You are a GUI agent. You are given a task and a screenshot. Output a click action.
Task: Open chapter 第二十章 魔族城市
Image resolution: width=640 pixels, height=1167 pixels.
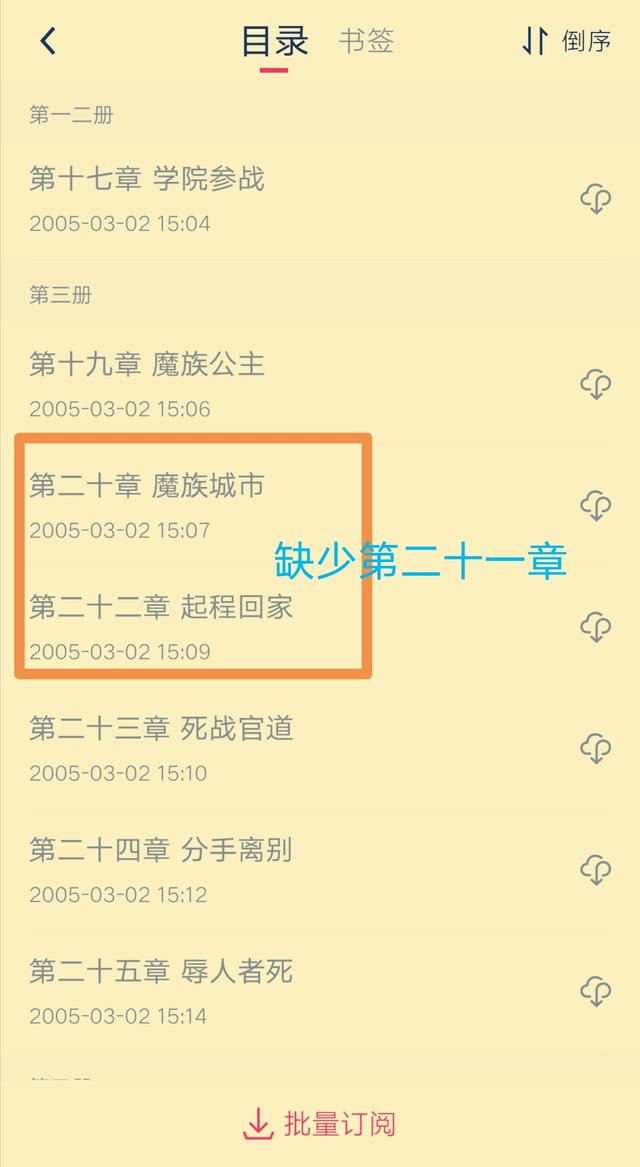(320, 505)
